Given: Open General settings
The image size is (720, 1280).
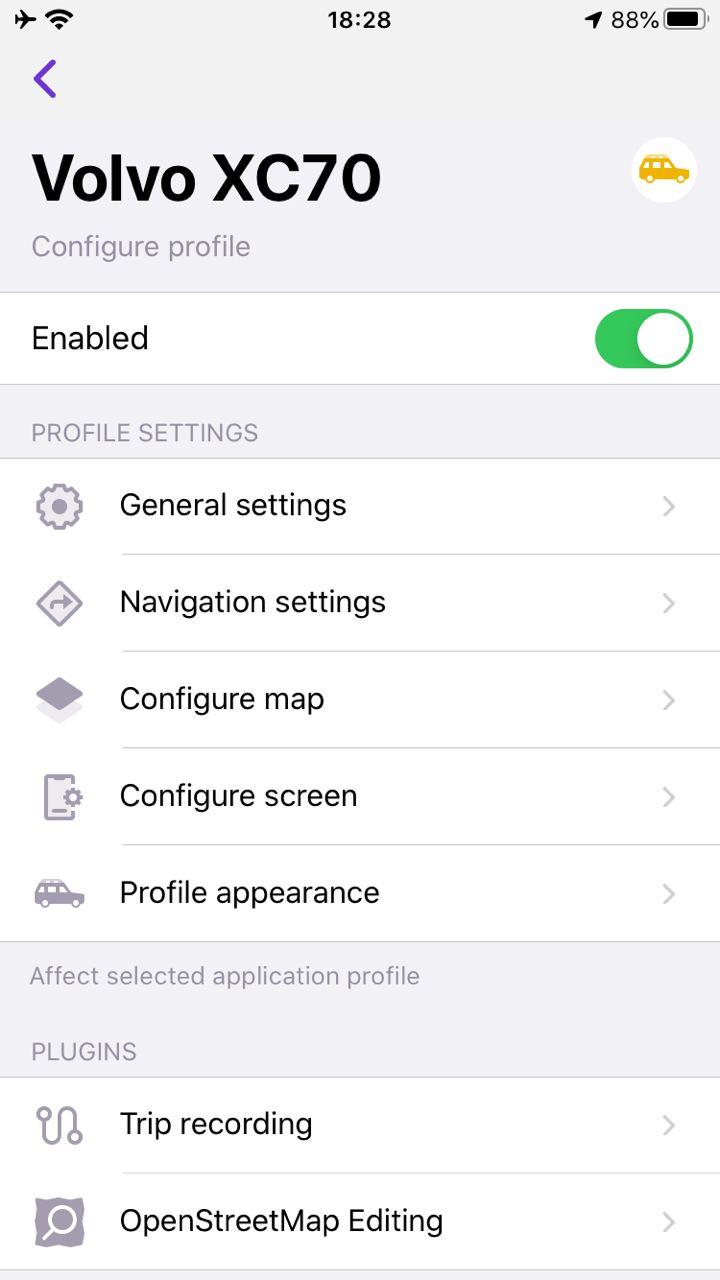Looking at the screenshot, I should (x=360, y=506).
